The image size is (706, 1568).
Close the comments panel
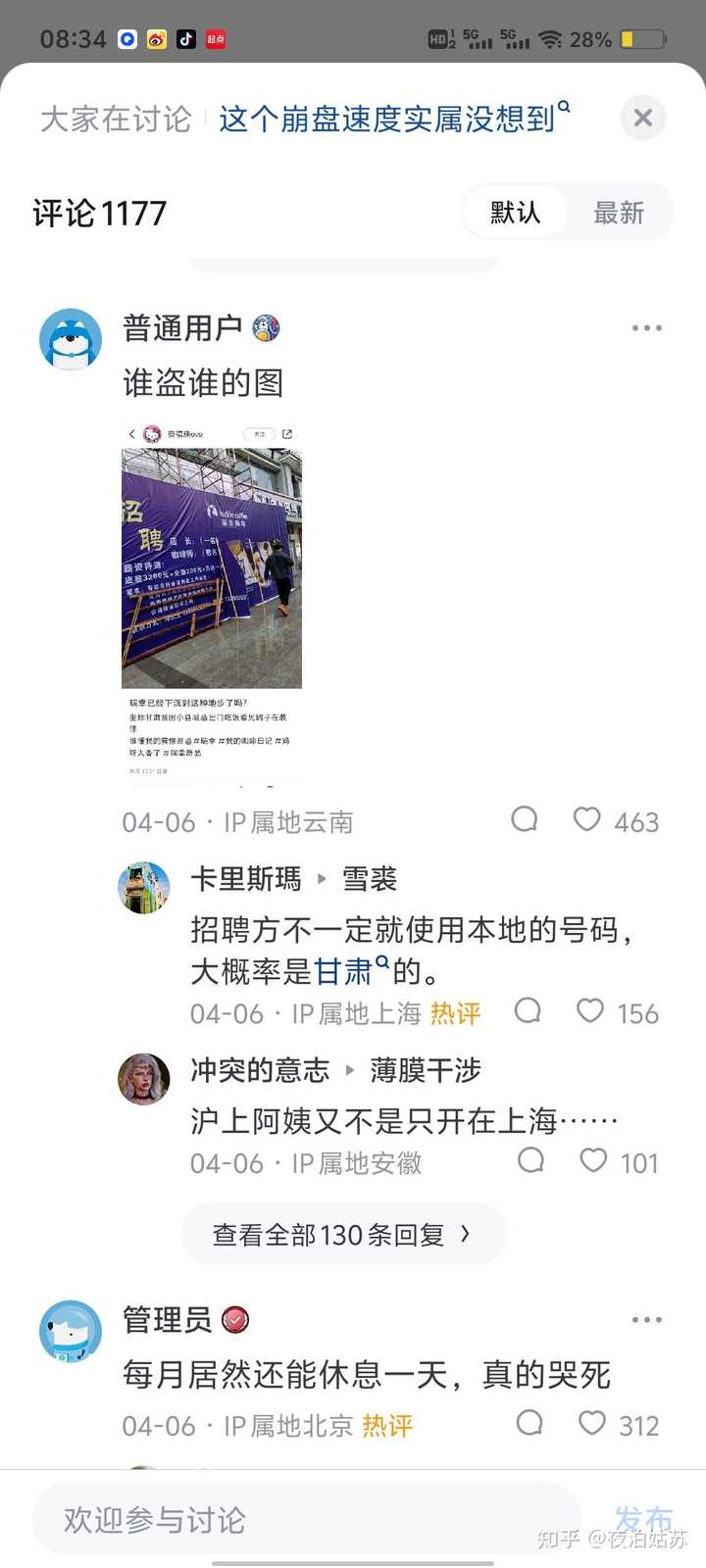click(x=643, y=119)
